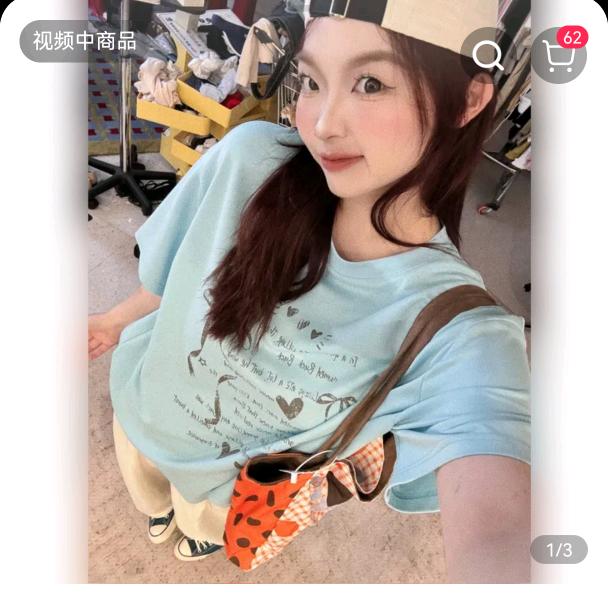Open the shopping cart with 62 items
608x608 pixels.
(x=558, y=56)
